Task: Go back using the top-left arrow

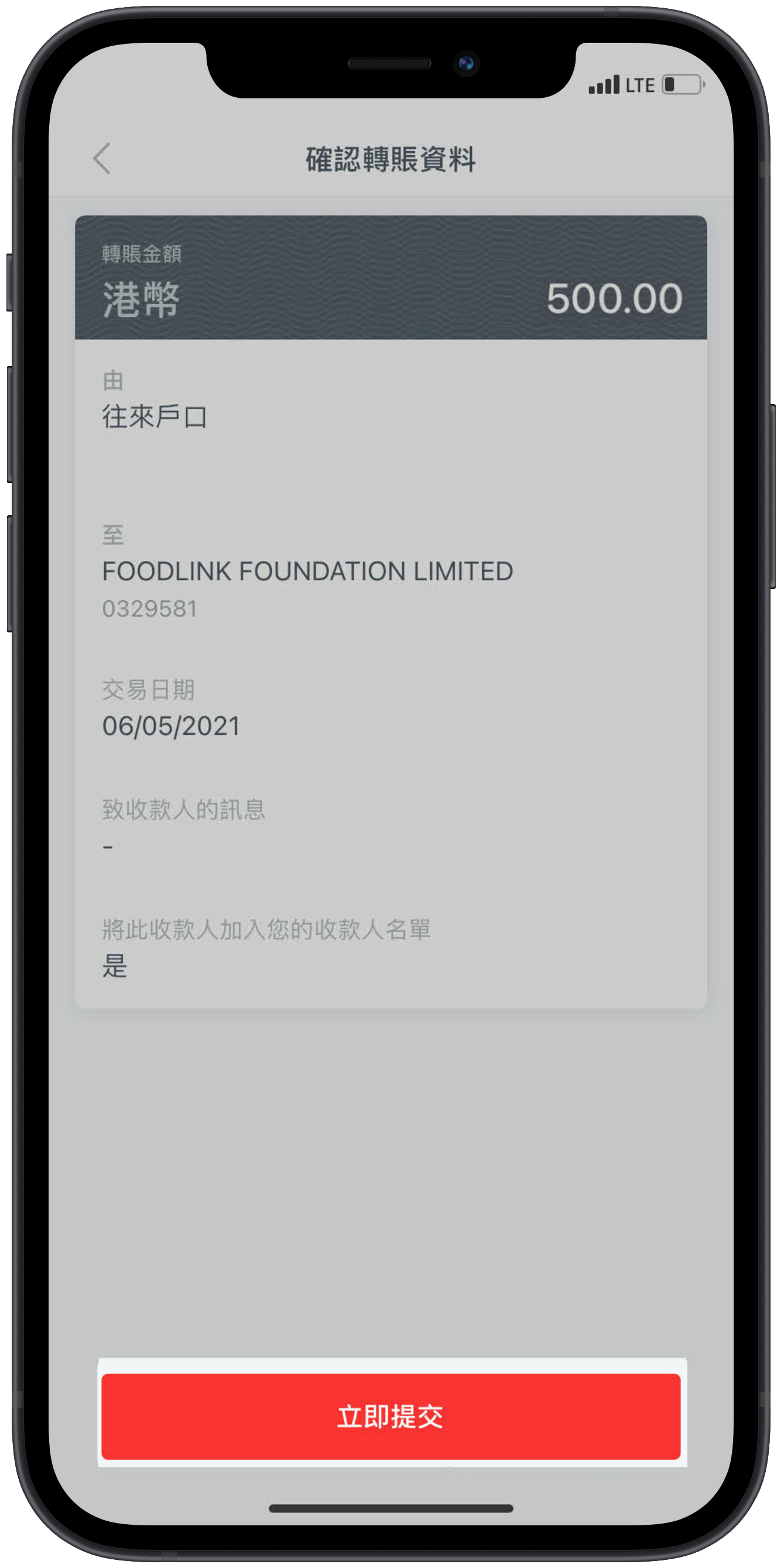Action: coord(102,159)
